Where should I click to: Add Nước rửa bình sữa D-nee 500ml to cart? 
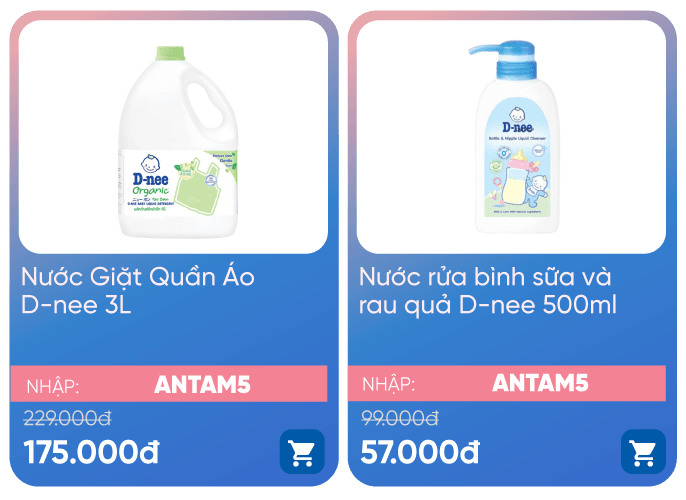pos(642,452)
